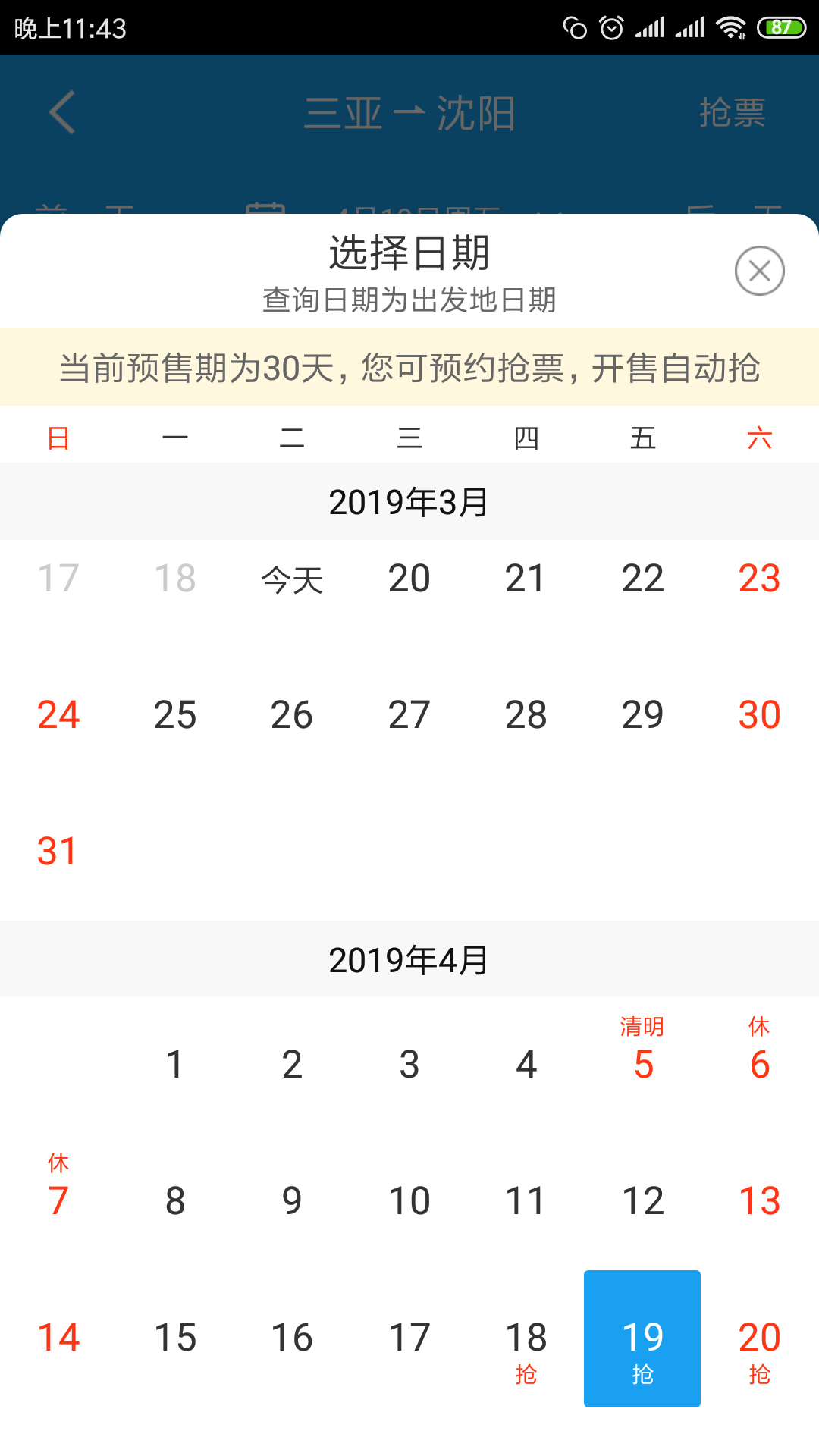819x1456 pixels.
Task: Choose April 15 on the calendar
Action: point(175,1338)
